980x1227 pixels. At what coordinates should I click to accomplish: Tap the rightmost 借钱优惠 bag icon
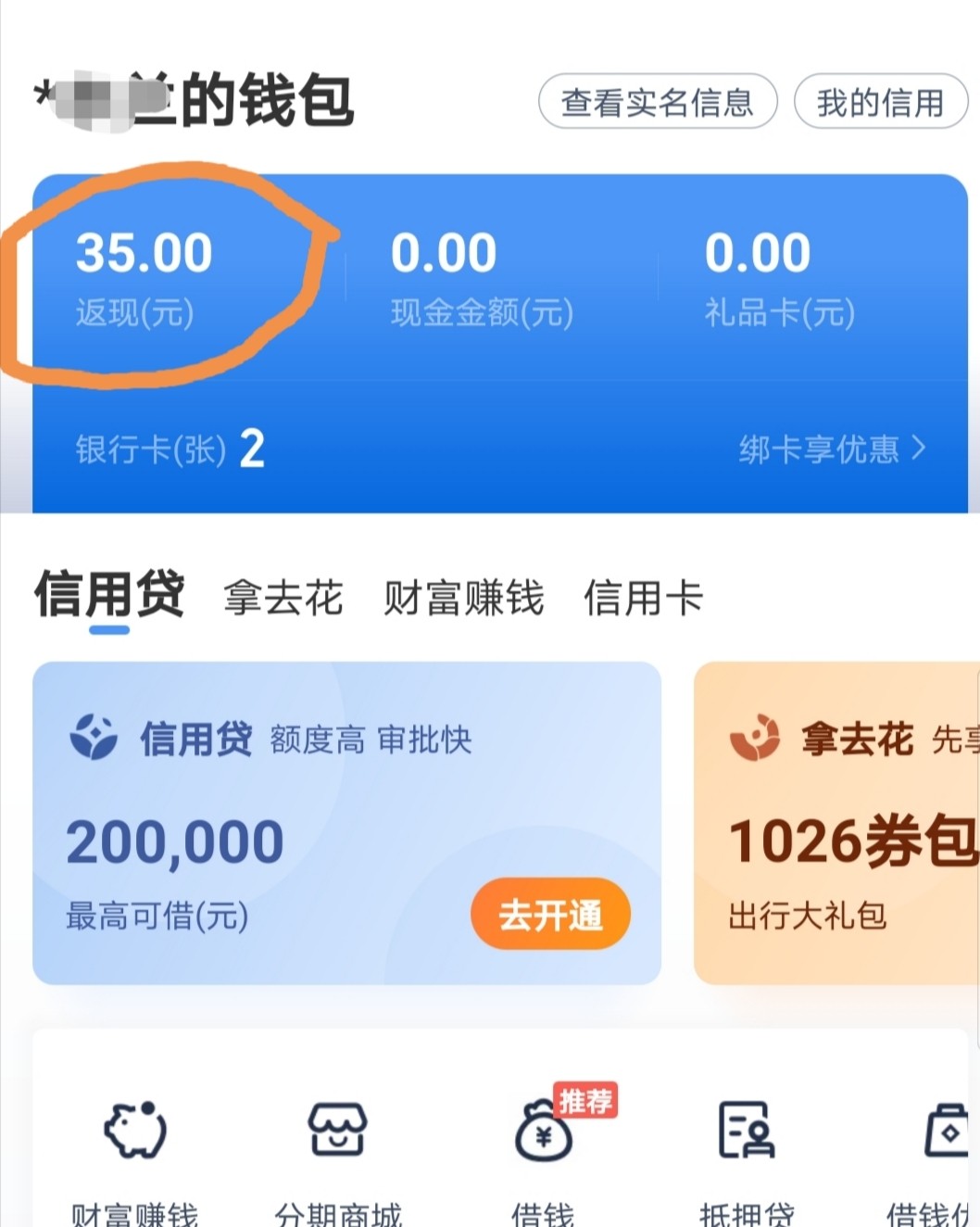click(949, 1129)
